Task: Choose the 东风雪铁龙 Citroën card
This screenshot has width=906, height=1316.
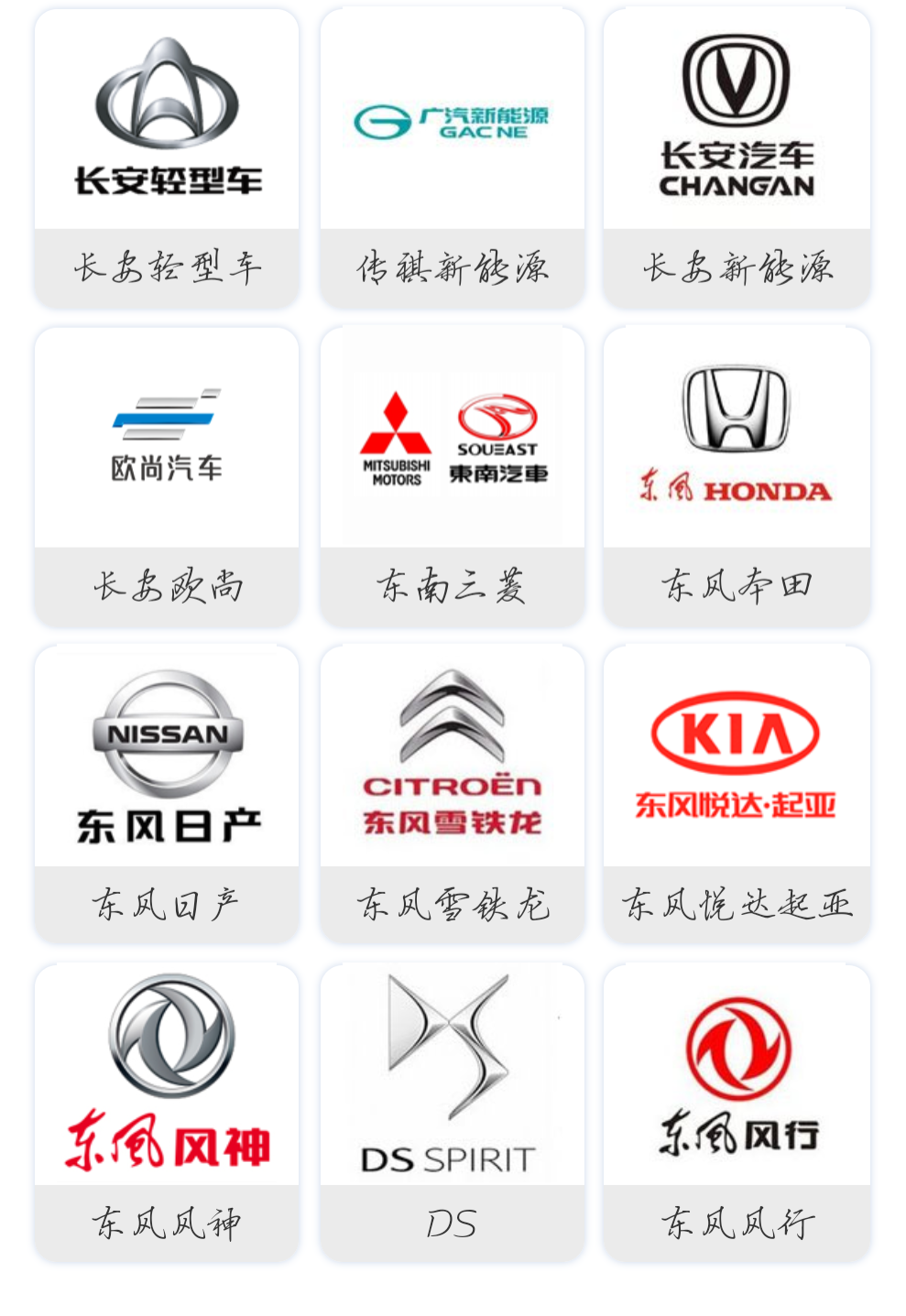Action: pyautogui.click(x=452, y=794)
